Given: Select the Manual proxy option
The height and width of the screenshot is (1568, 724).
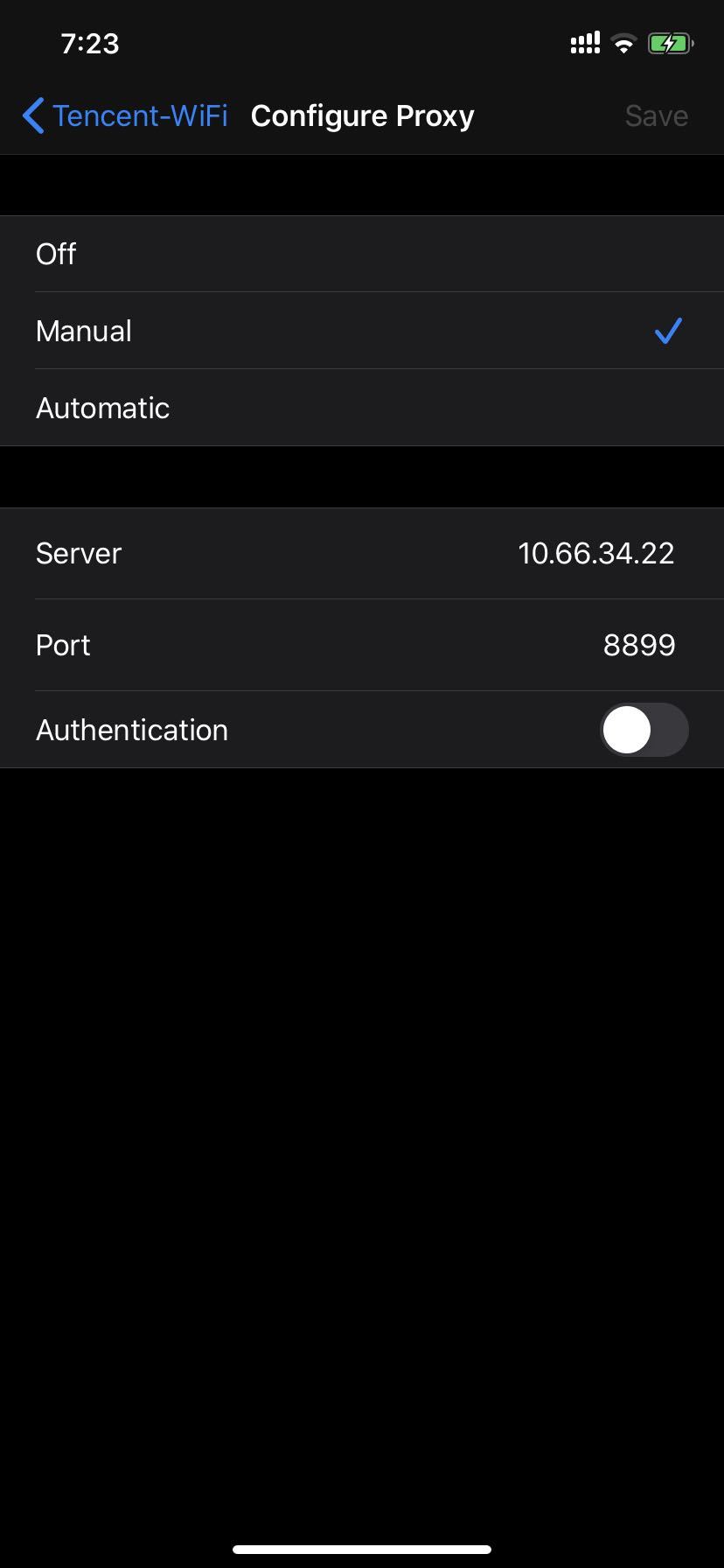Looking at the screenshot, I should point(362,331).
